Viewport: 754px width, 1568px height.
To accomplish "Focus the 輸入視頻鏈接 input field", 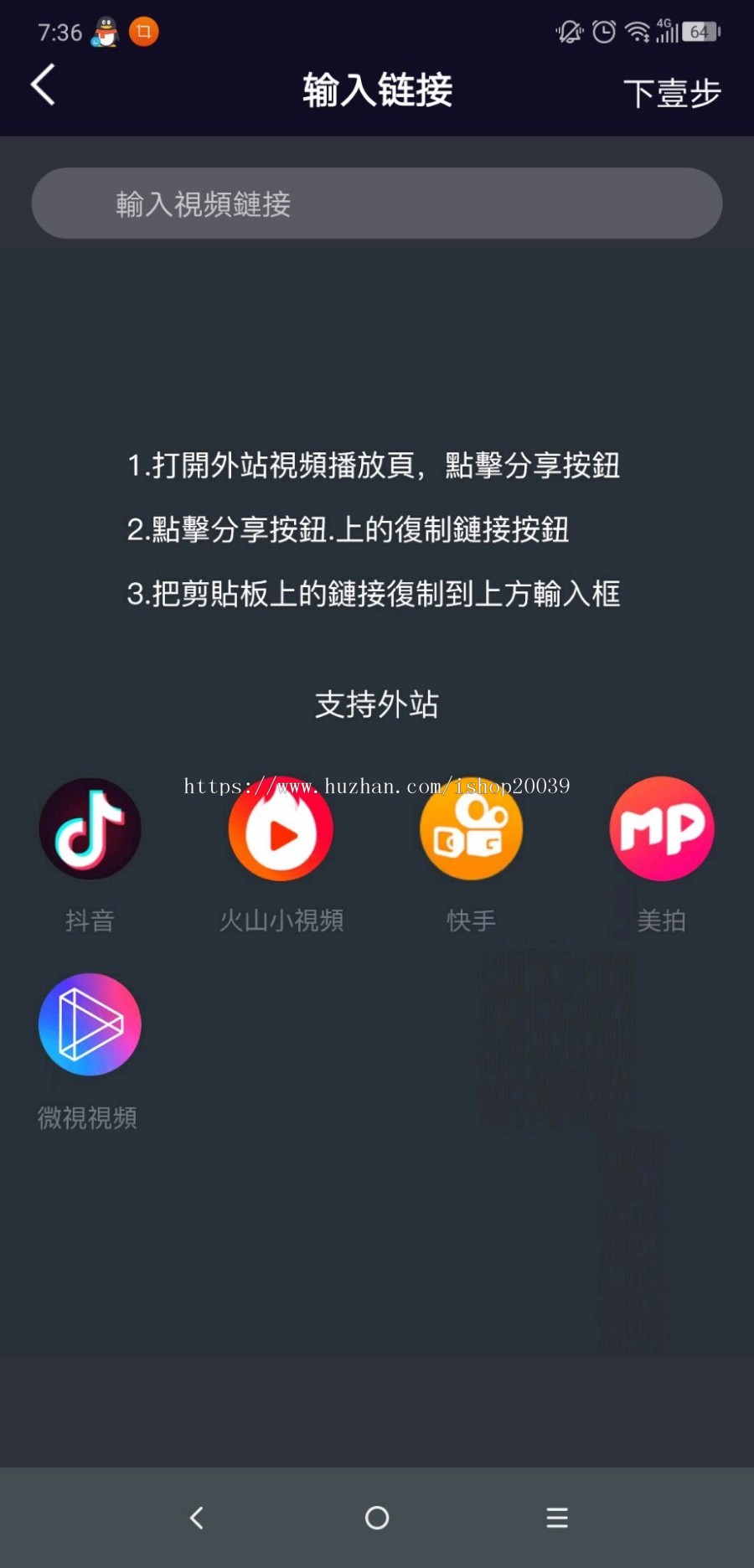I will 377,204.
